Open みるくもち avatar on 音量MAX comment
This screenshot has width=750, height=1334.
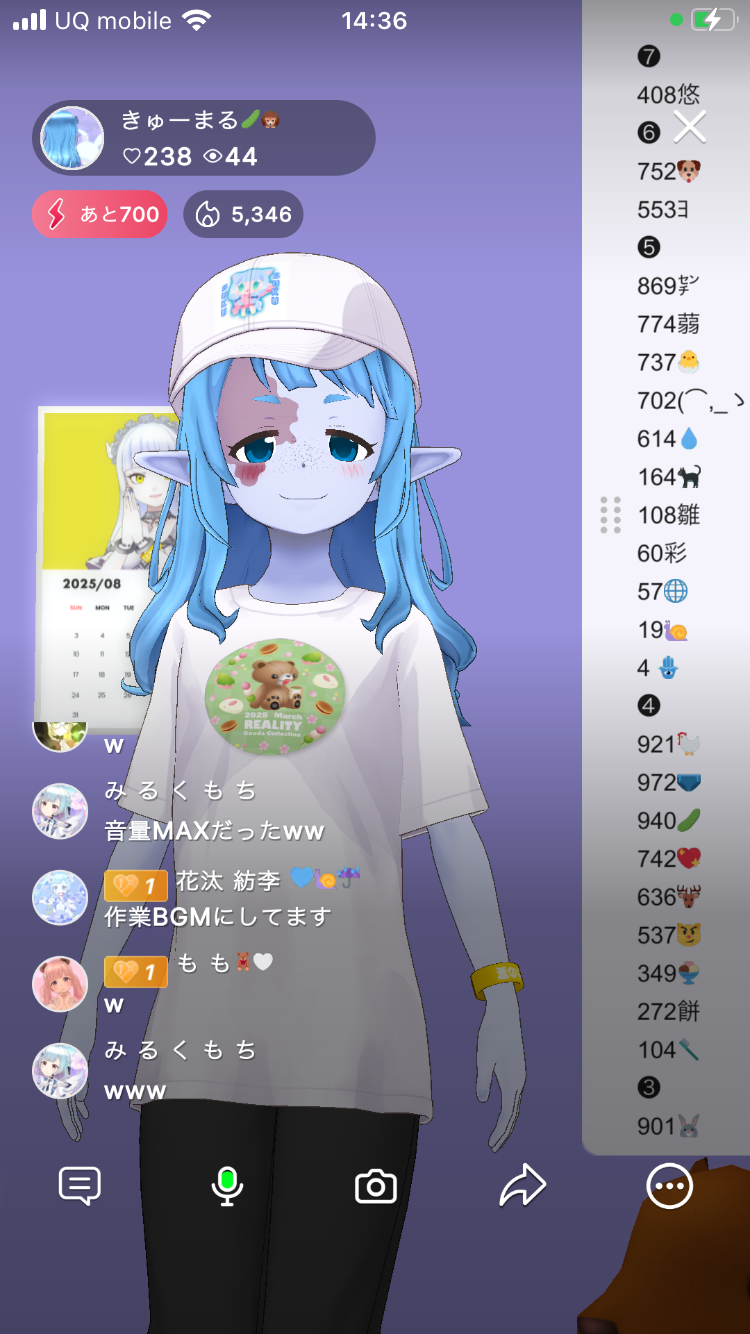point(60,811)
